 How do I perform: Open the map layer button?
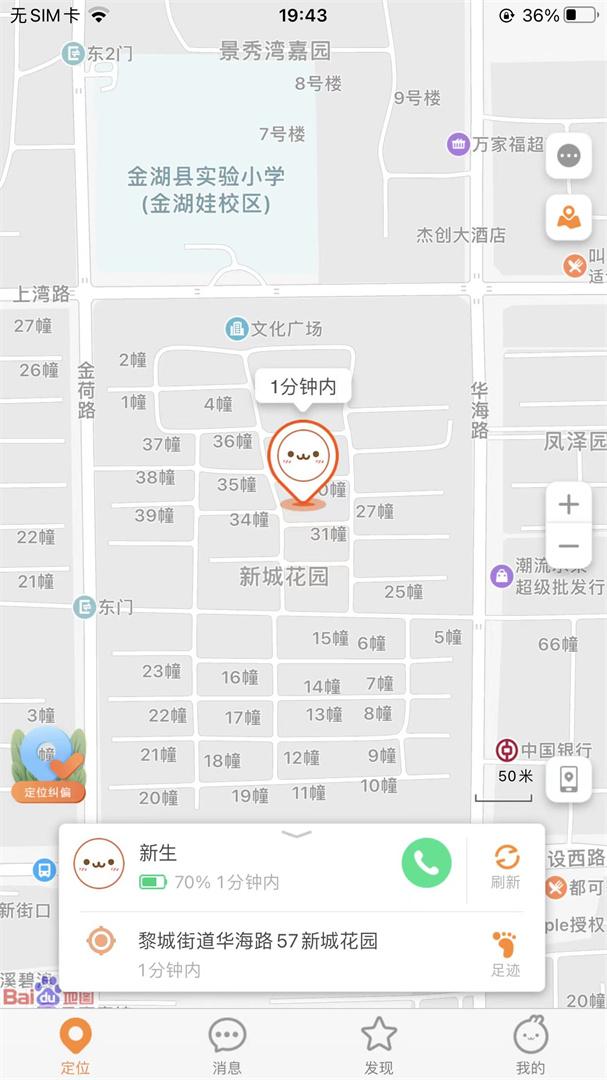568,217
